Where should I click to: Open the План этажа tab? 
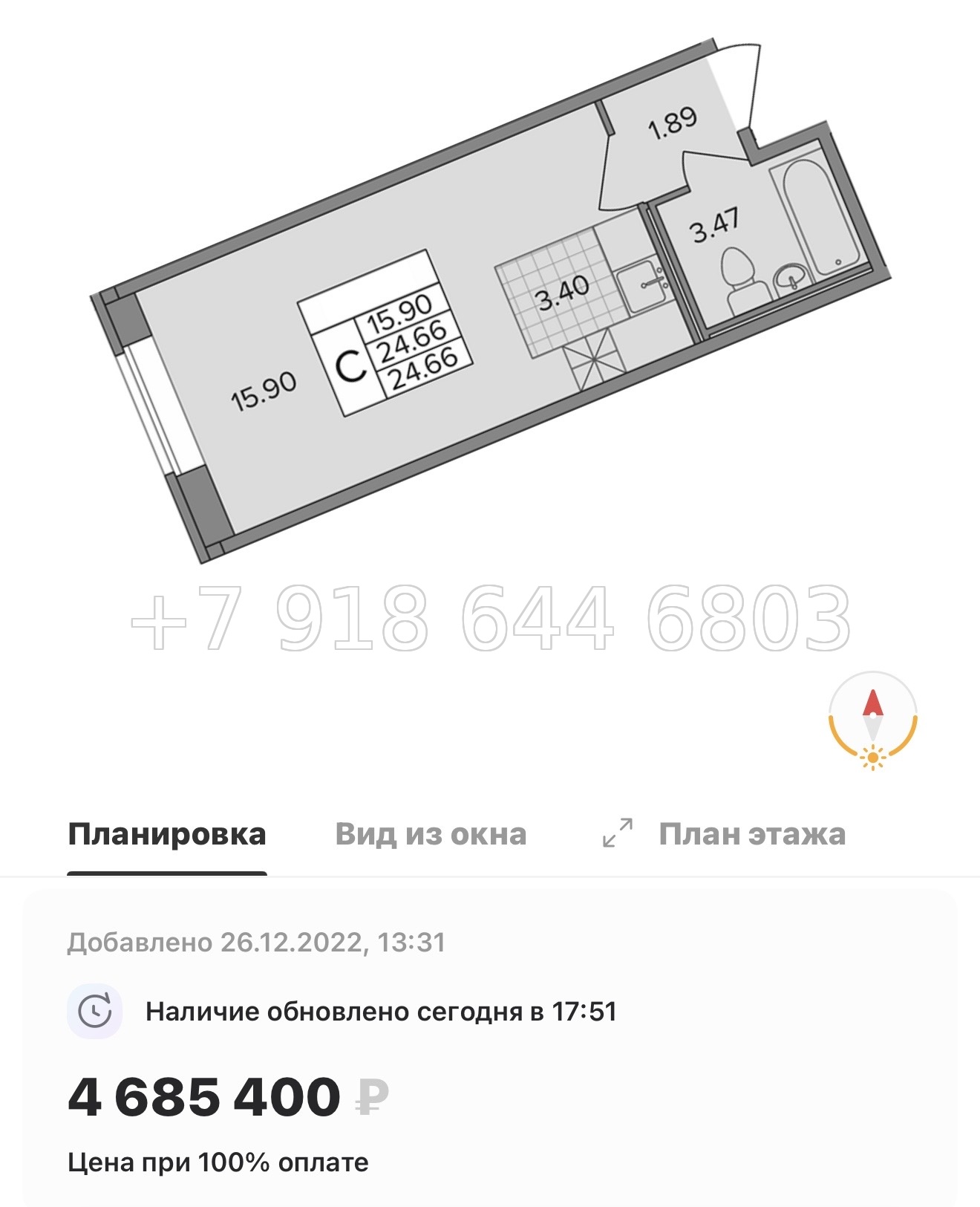(x=753, y=834)
